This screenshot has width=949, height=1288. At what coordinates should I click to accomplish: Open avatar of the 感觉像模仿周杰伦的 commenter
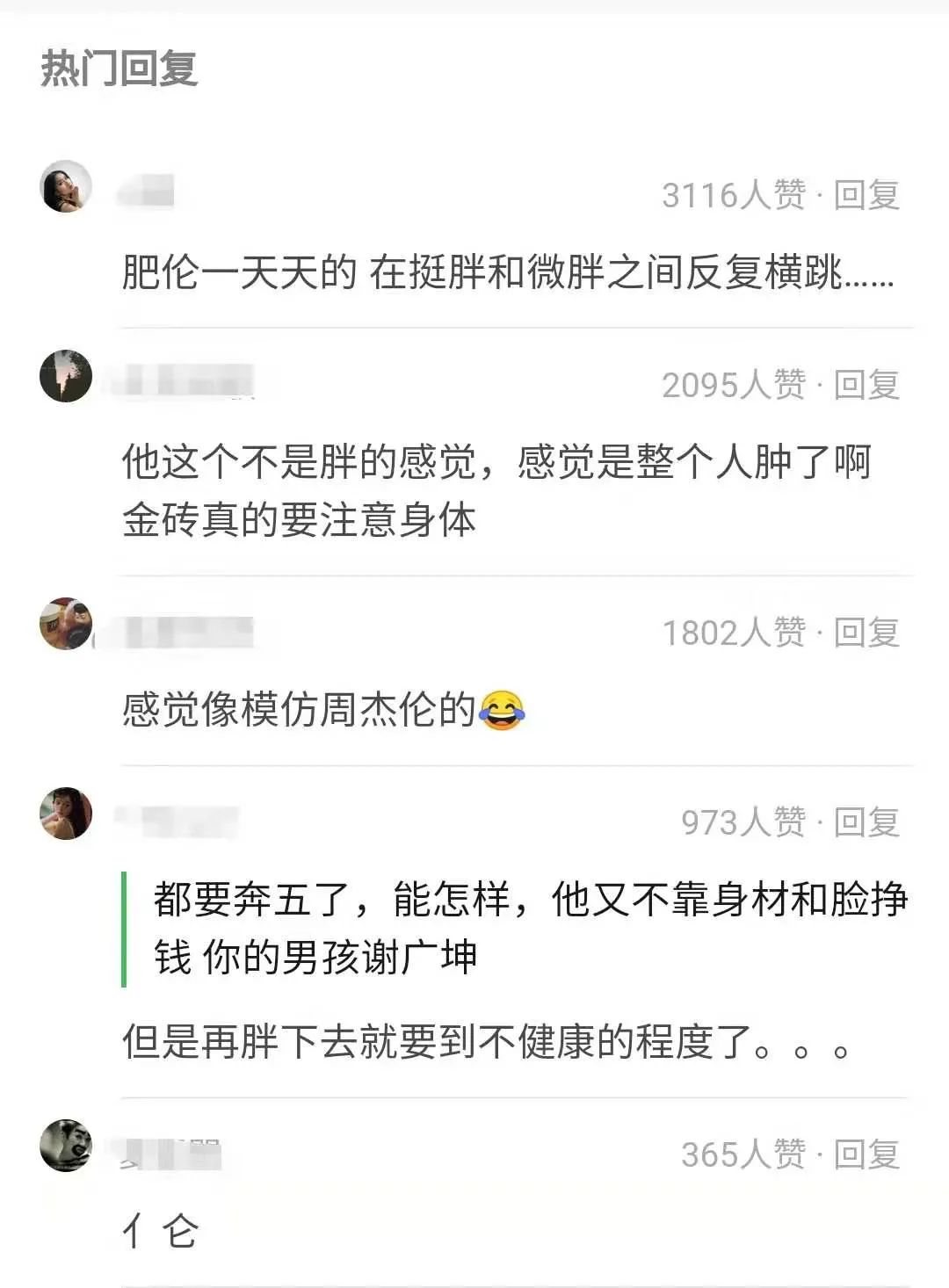coord(66,624)
